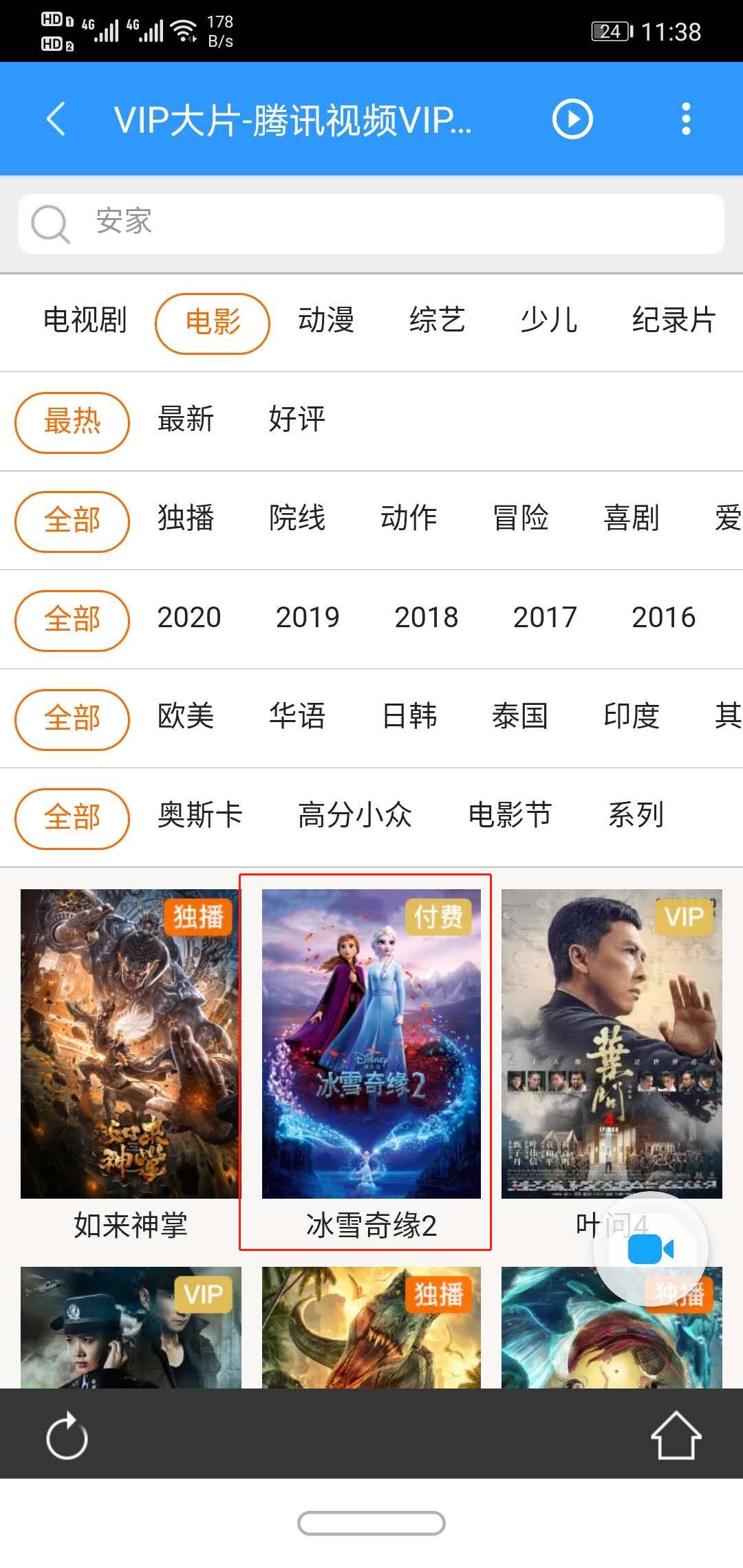This screenshot has height=1568, width=743.
Task: Apply the 奥斯卡 filter
Action: pos(200,815)
